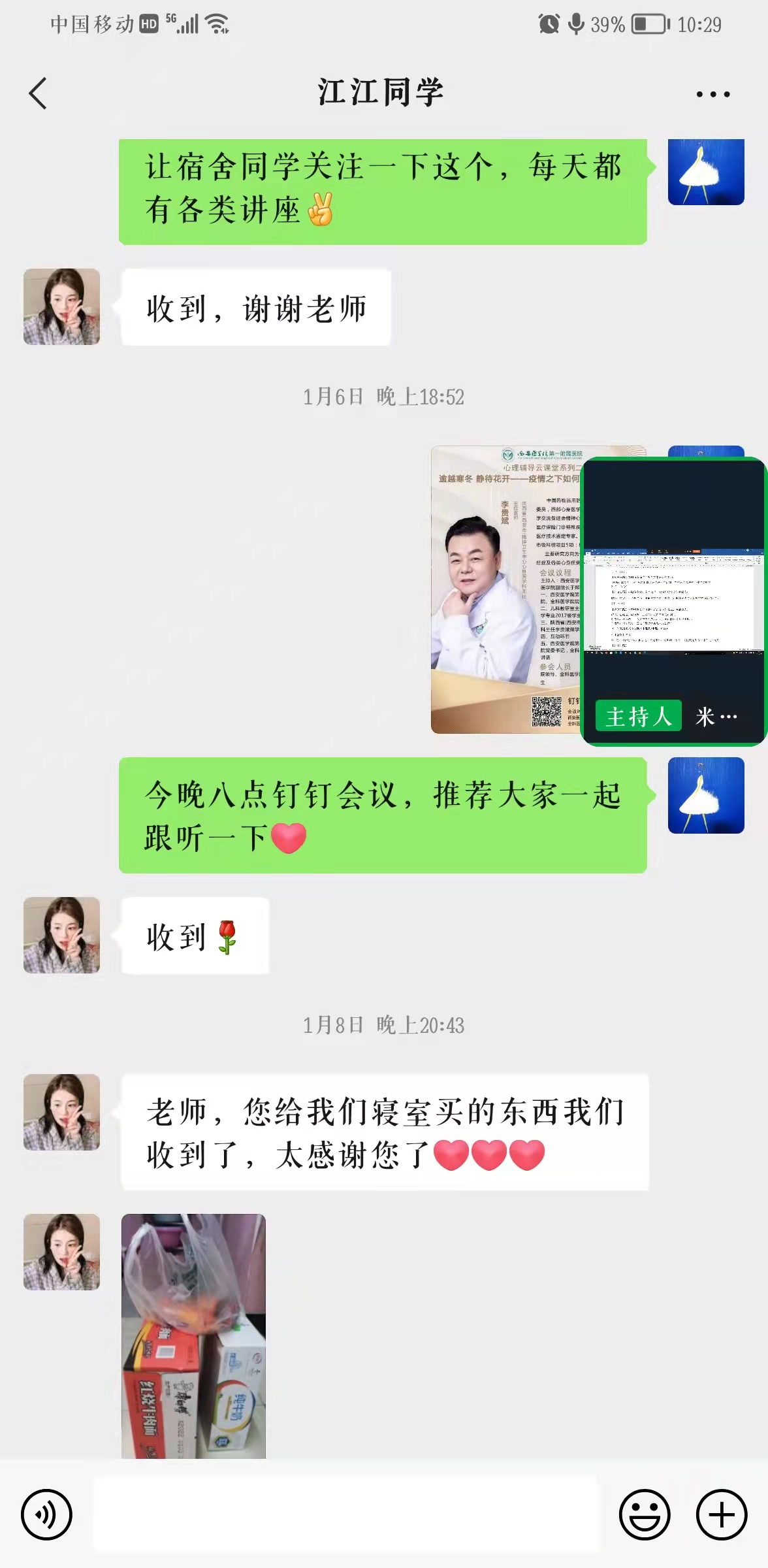The height and width of the screenshot is (1568, 768).
Task: View the photo of the received goods
Action: (x=193, y=1335)
